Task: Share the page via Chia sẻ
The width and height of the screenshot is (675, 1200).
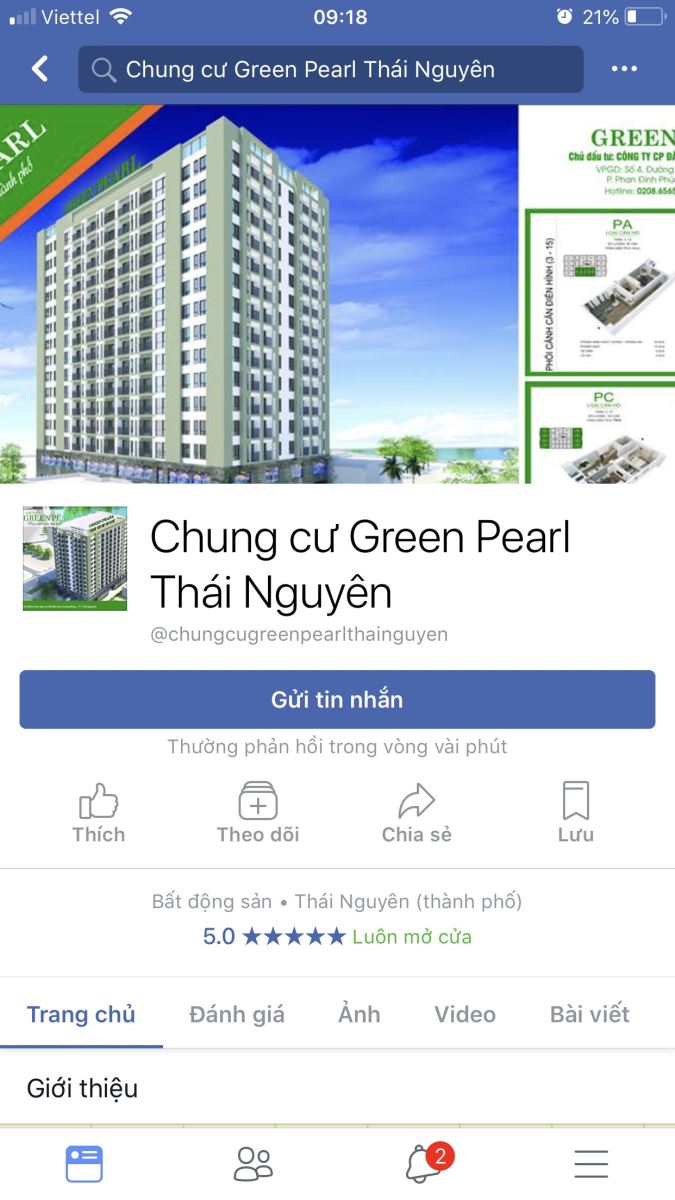Action: pyautogui.click(x=417, y=813)
